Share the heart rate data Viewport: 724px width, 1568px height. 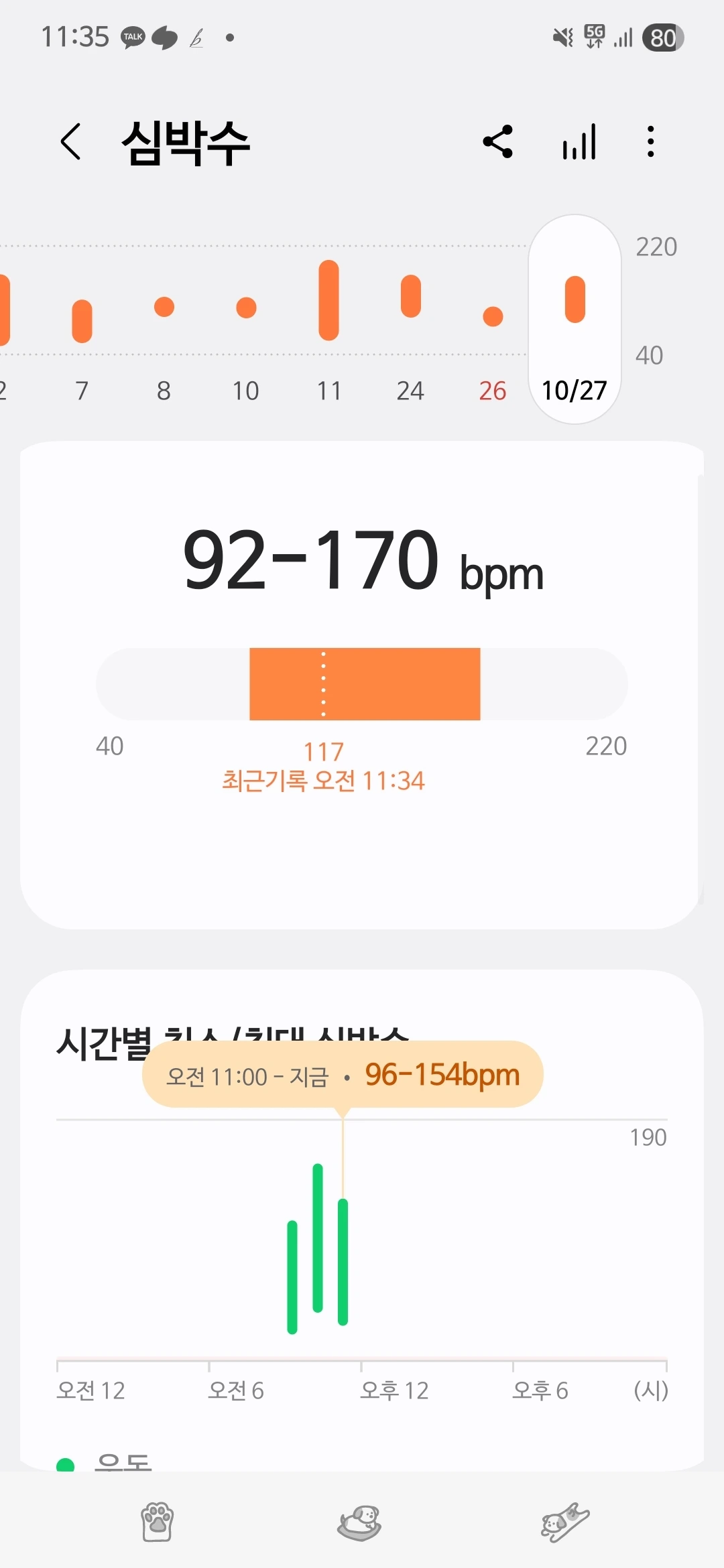(x=498, y=141)
